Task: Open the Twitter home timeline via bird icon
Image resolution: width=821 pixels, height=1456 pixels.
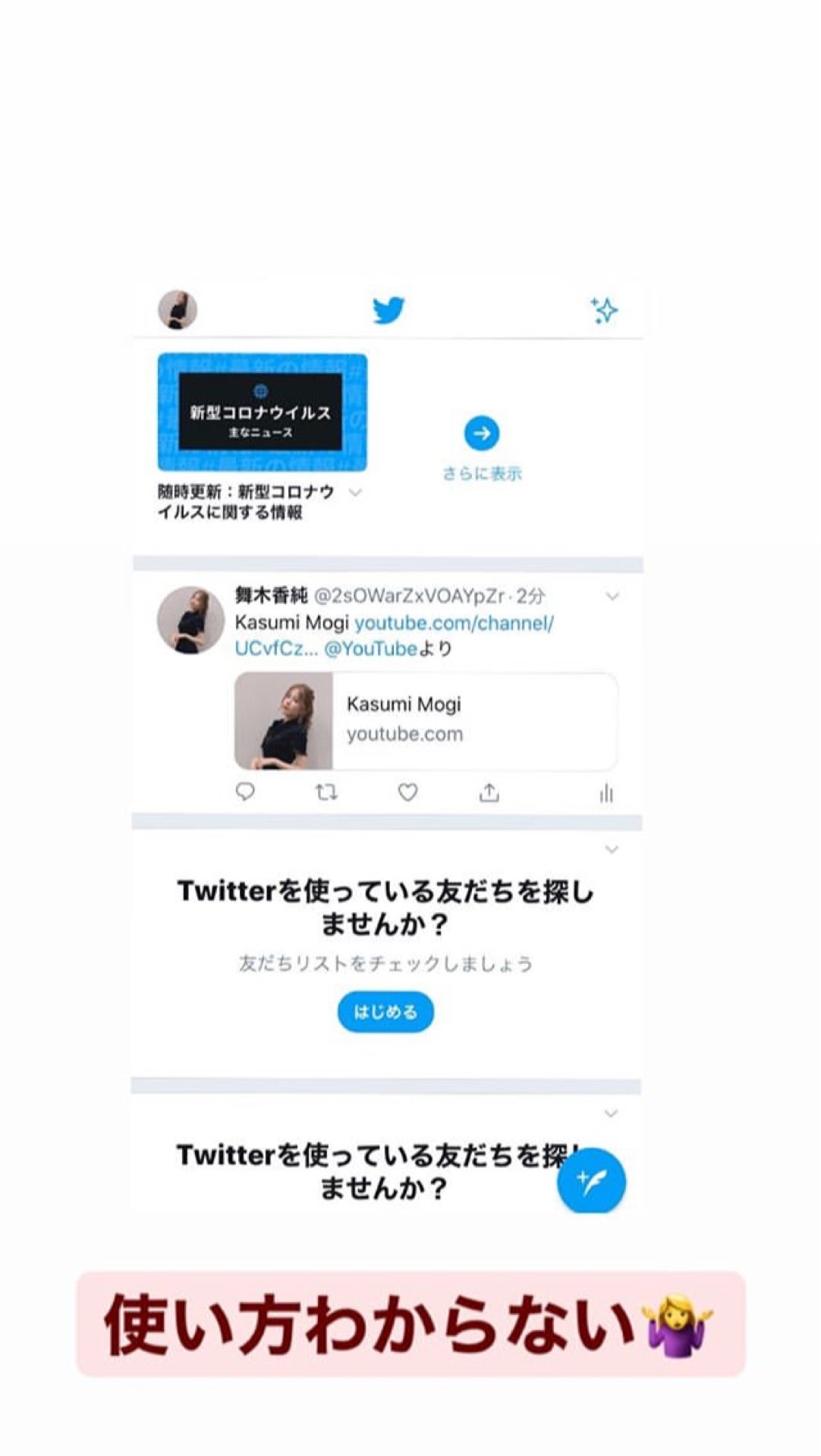Action: pyautogui.click(x=388, y=309)
